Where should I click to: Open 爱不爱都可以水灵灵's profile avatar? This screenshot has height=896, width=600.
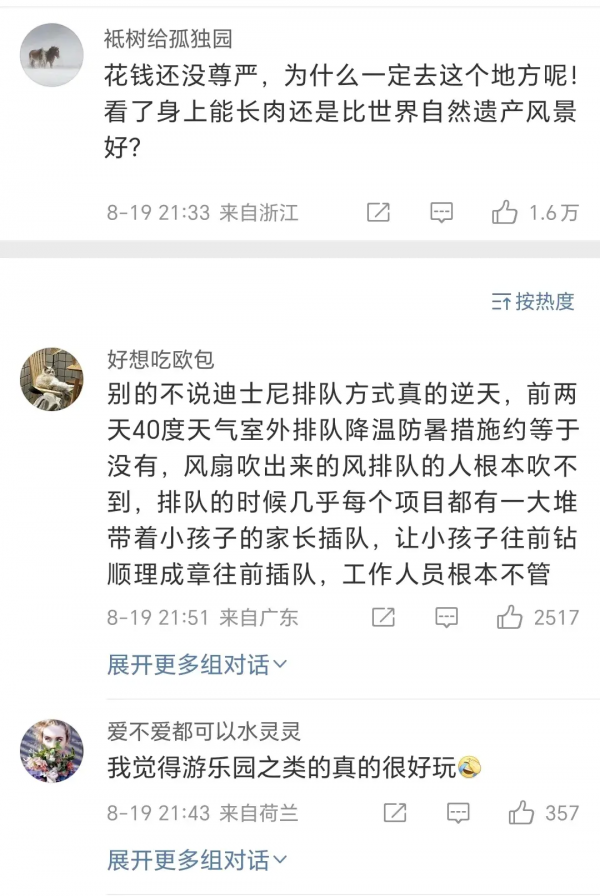coord(51,749)
